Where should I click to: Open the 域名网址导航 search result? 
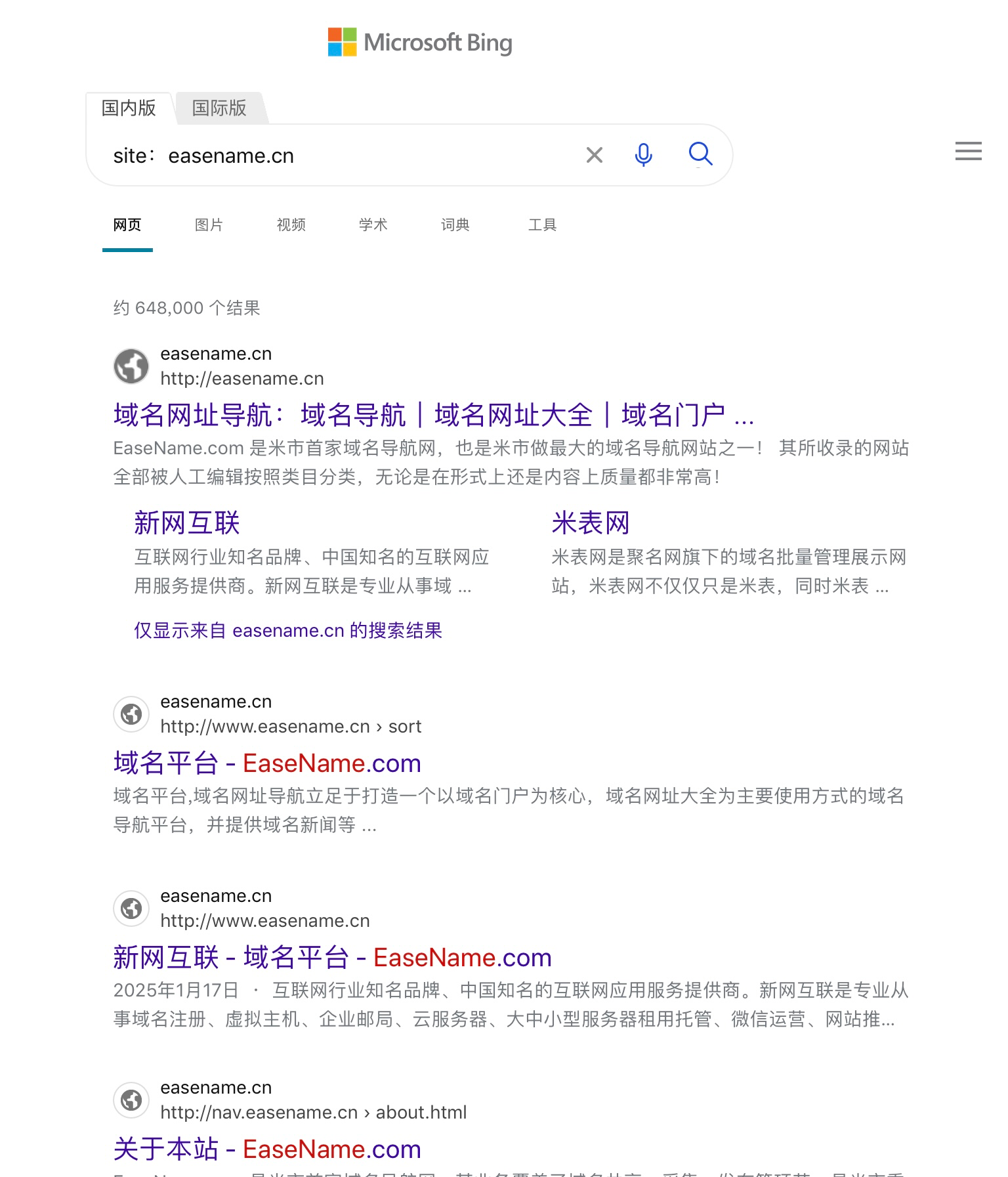pos(433,415)
